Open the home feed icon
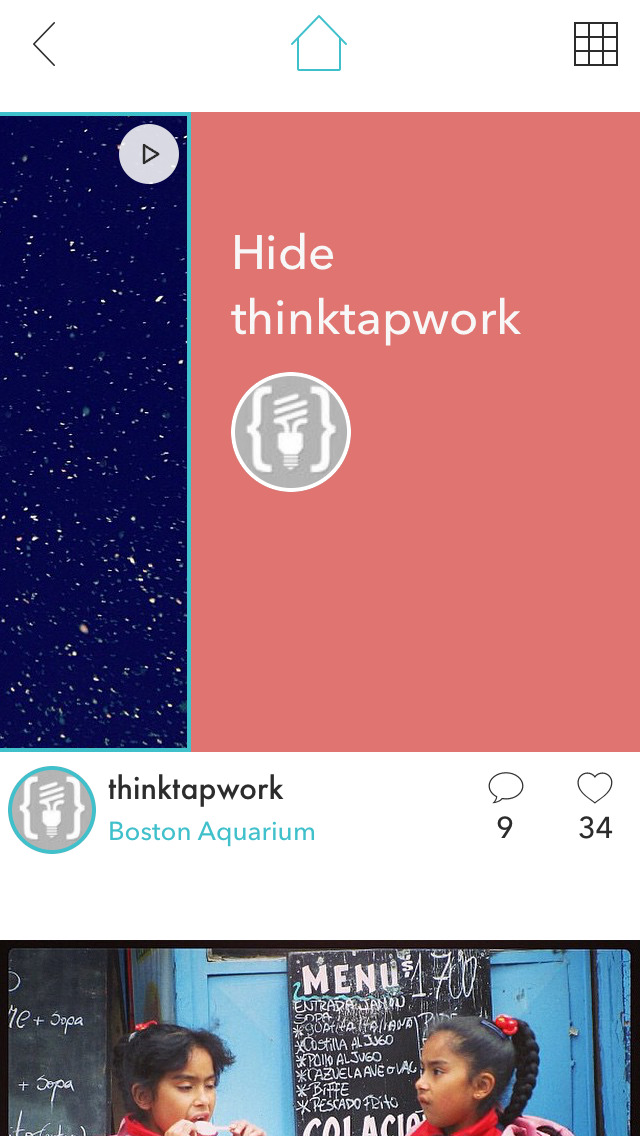The width and height of the screenshot is (640, 1136). coord(319,45)
